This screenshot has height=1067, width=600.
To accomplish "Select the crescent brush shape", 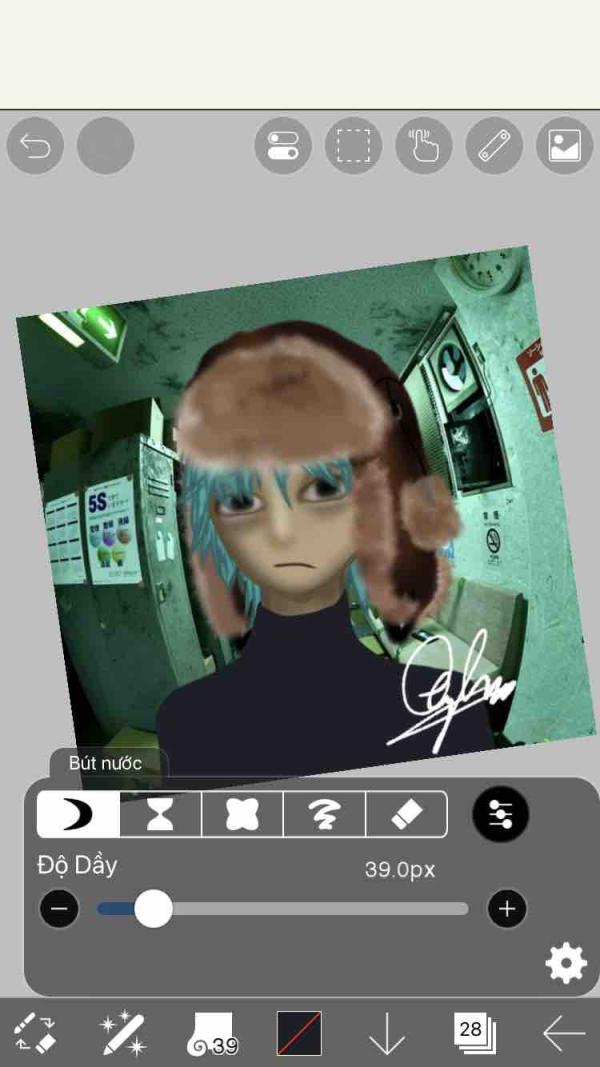I will click(78, 814).
